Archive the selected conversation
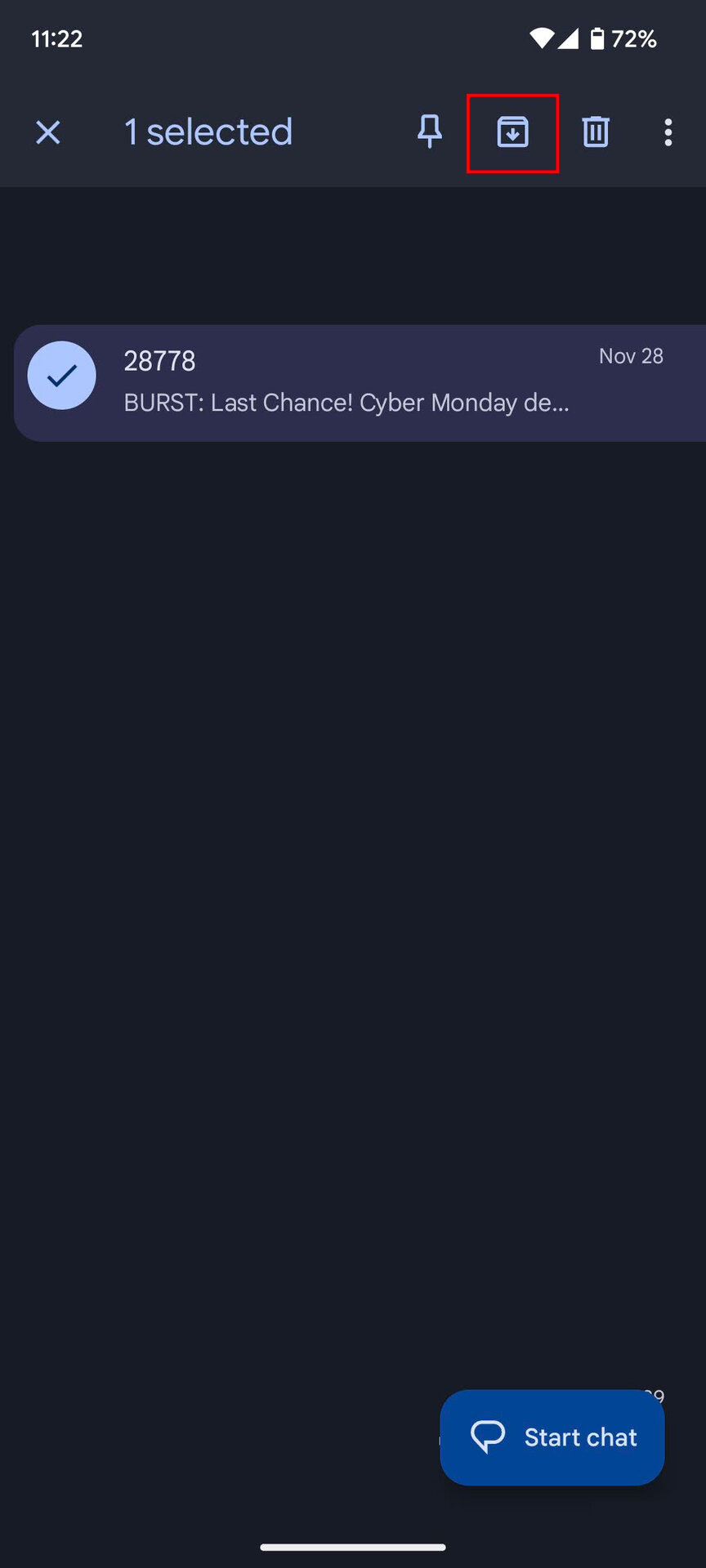 (512, 132)
